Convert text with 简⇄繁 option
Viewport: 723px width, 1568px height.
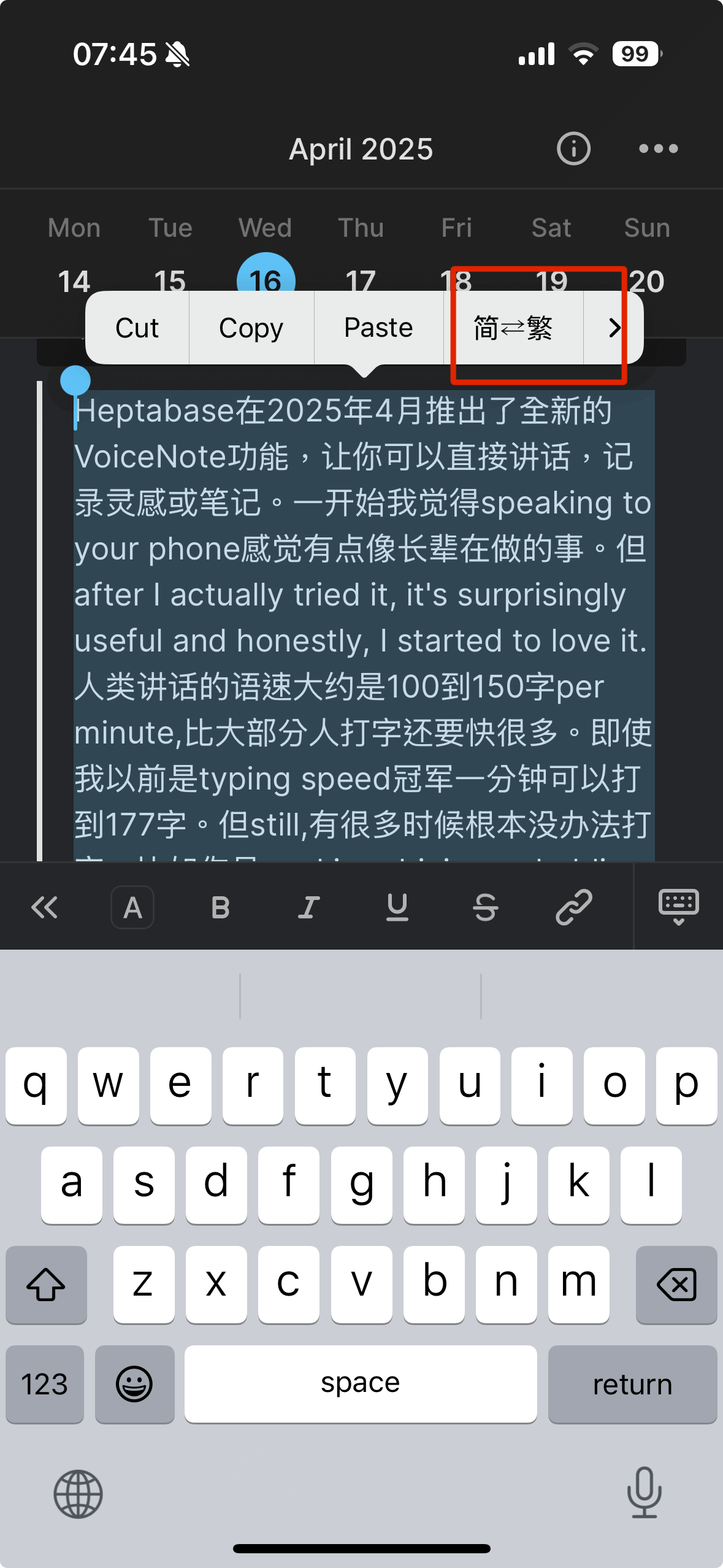(x=513, y=328)
